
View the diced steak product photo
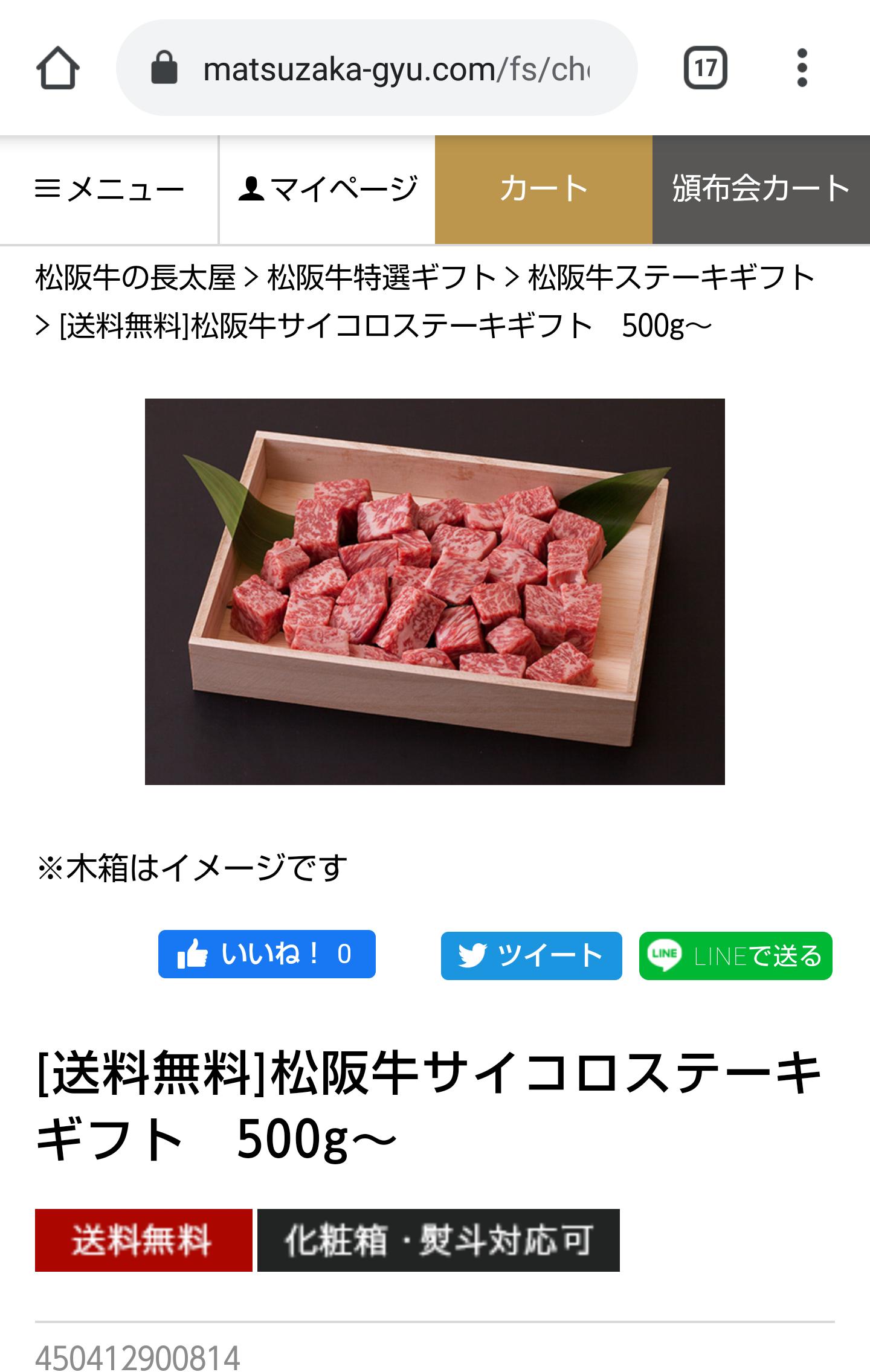click(434, 591)
